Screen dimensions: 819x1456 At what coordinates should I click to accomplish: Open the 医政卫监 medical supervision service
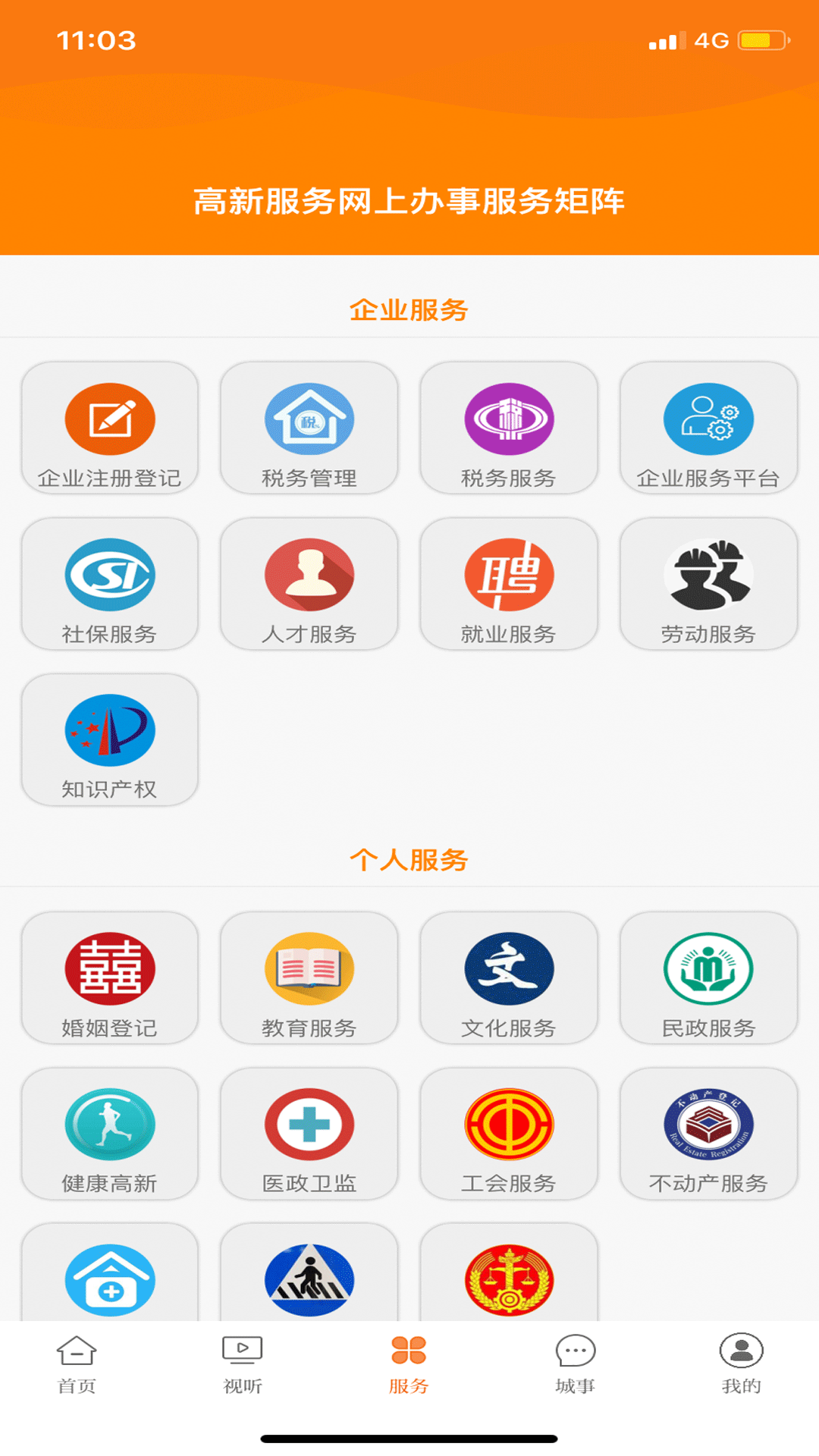pyautogui.click(x=309, y=1134)
